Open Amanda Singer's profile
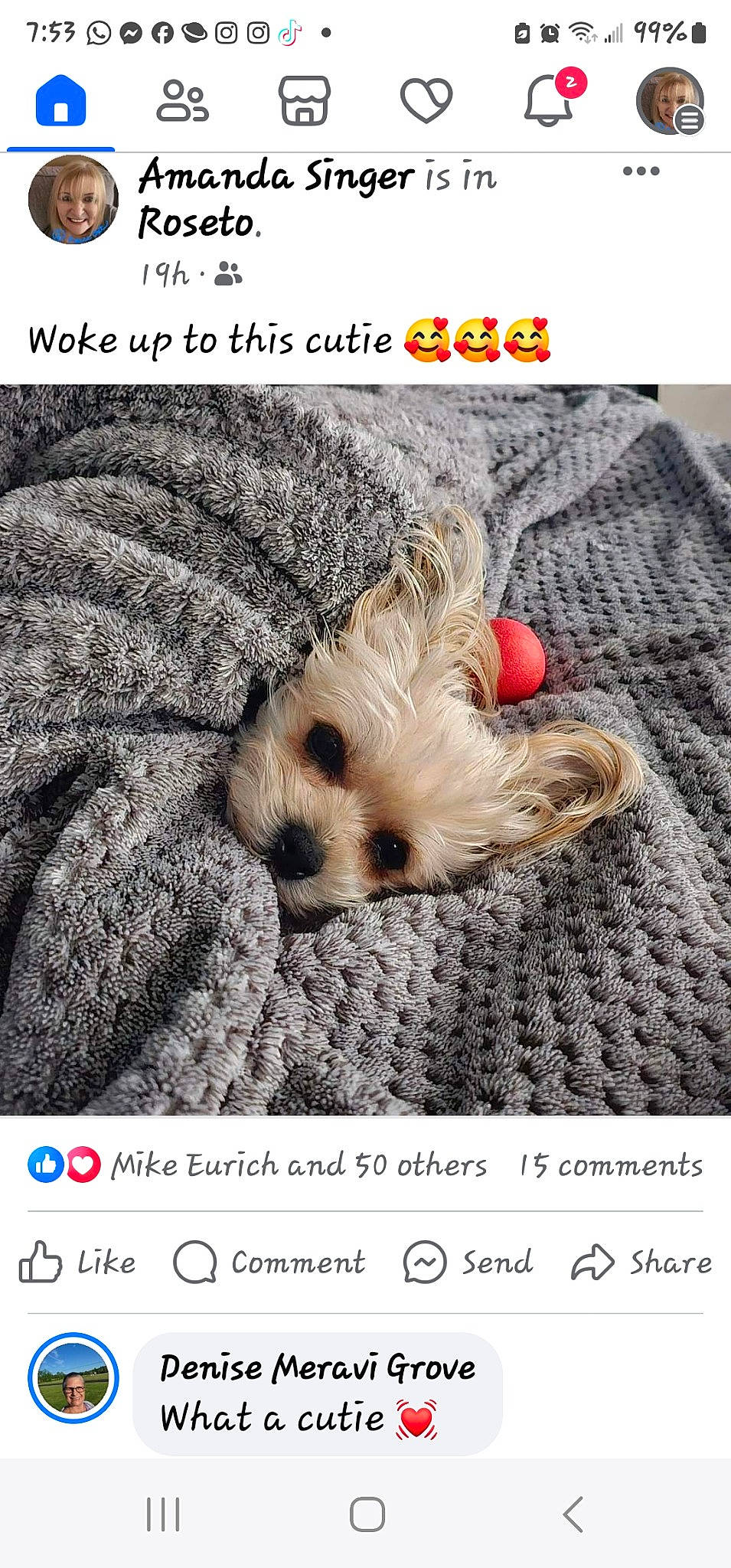The image size is (731, 1568). coord(273,177)
